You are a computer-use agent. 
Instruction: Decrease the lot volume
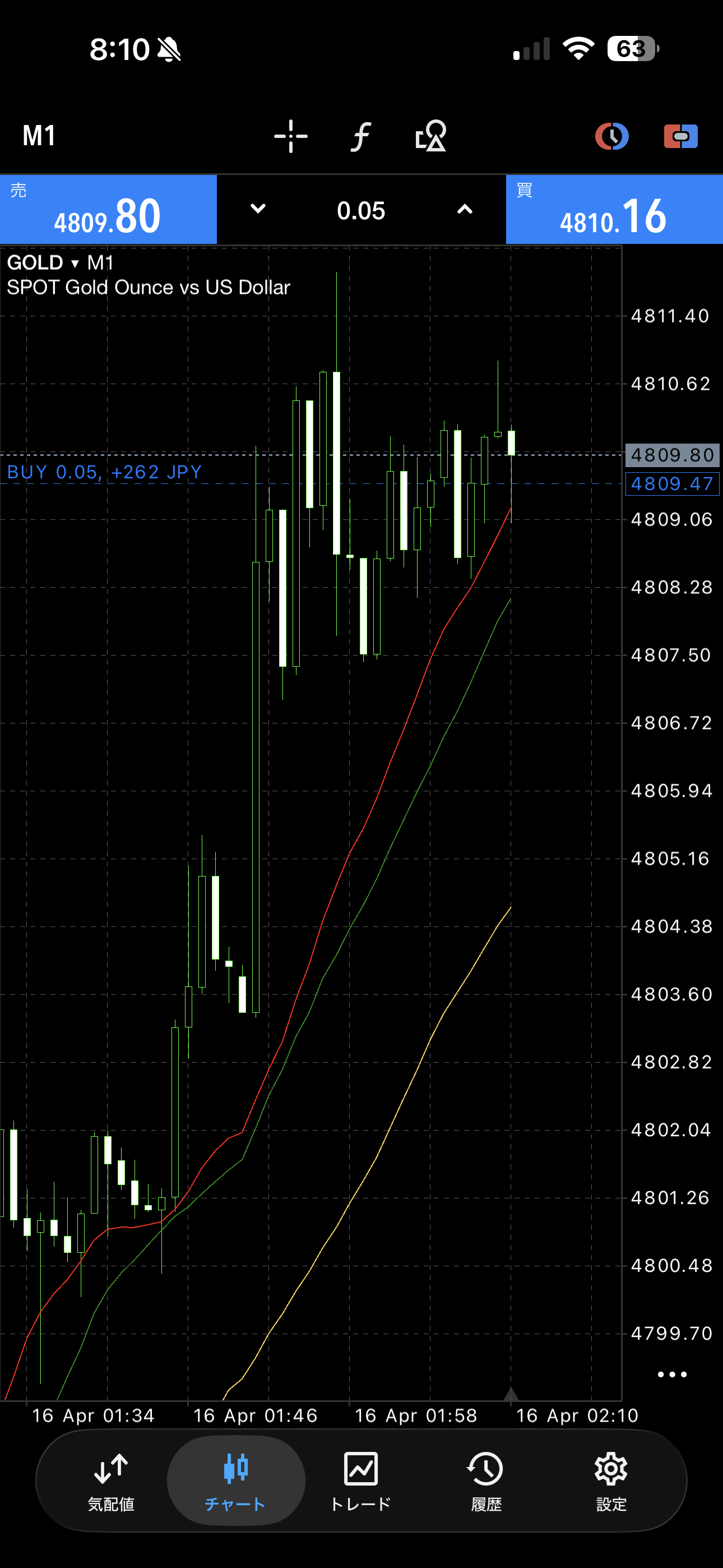click(258, 209)
